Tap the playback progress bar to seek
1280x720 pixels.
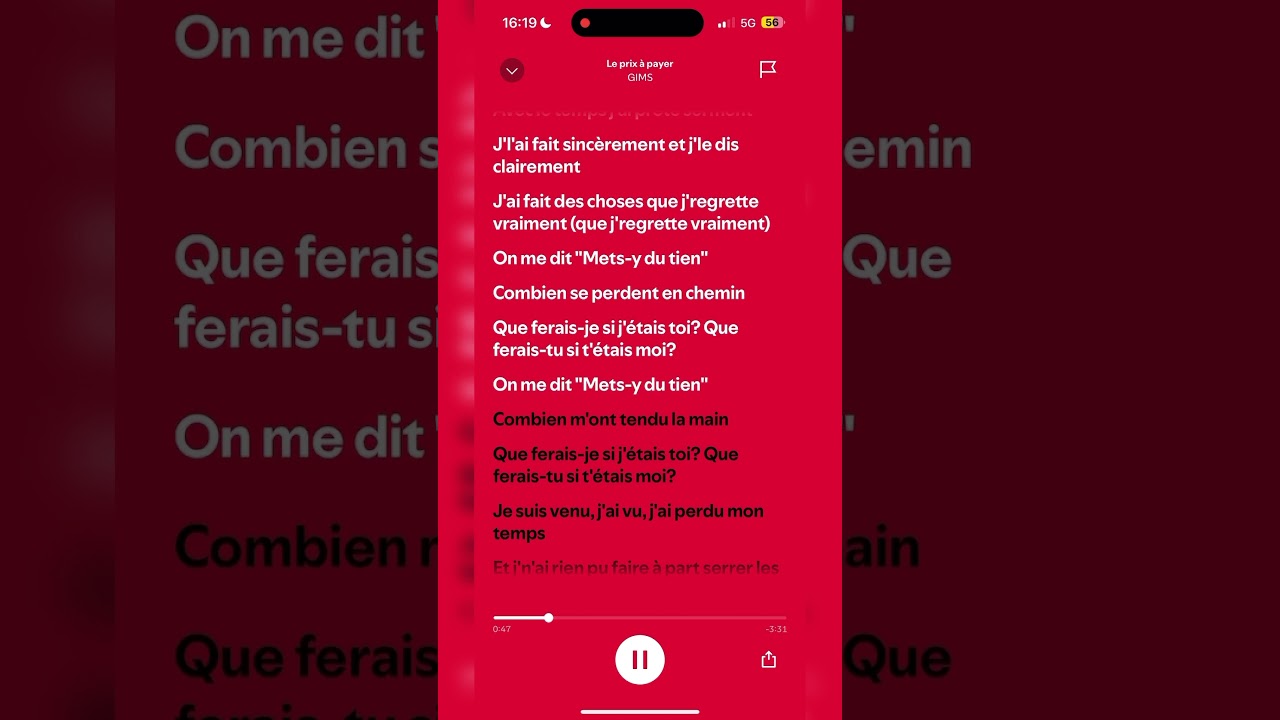640,618
